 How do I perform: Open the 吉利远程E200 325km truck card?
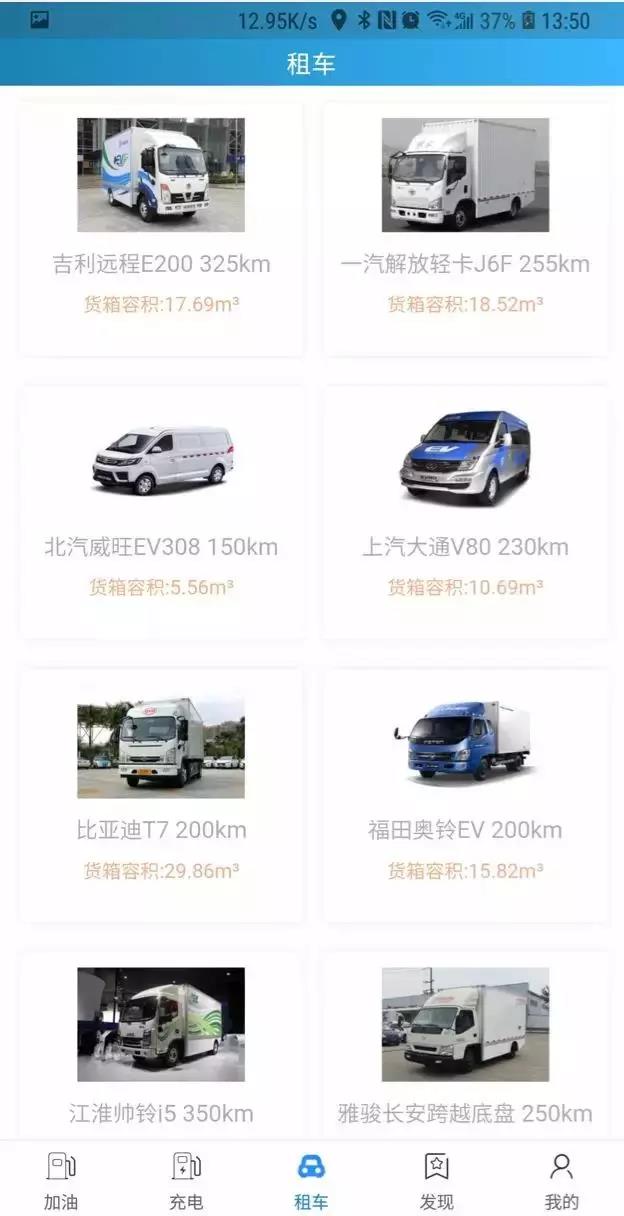coord(161,228)
